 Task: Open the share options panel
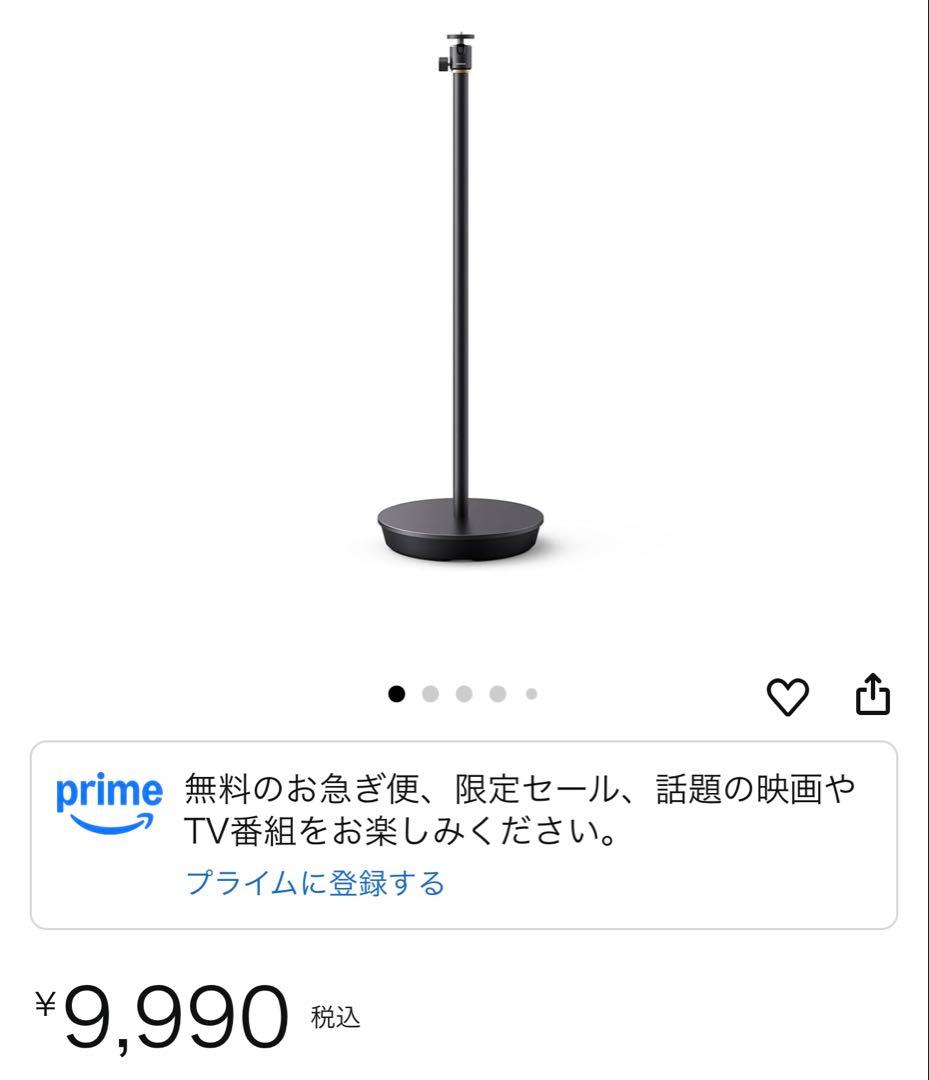pos(873,691)
